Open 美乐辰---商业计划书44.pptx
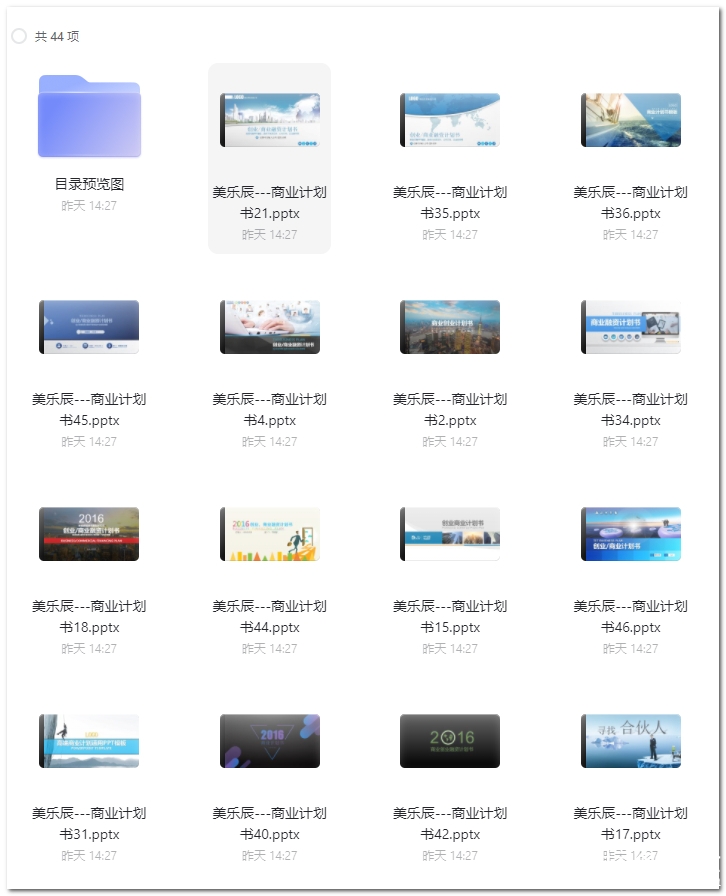The image size is (726, 896). pos(270,534)
